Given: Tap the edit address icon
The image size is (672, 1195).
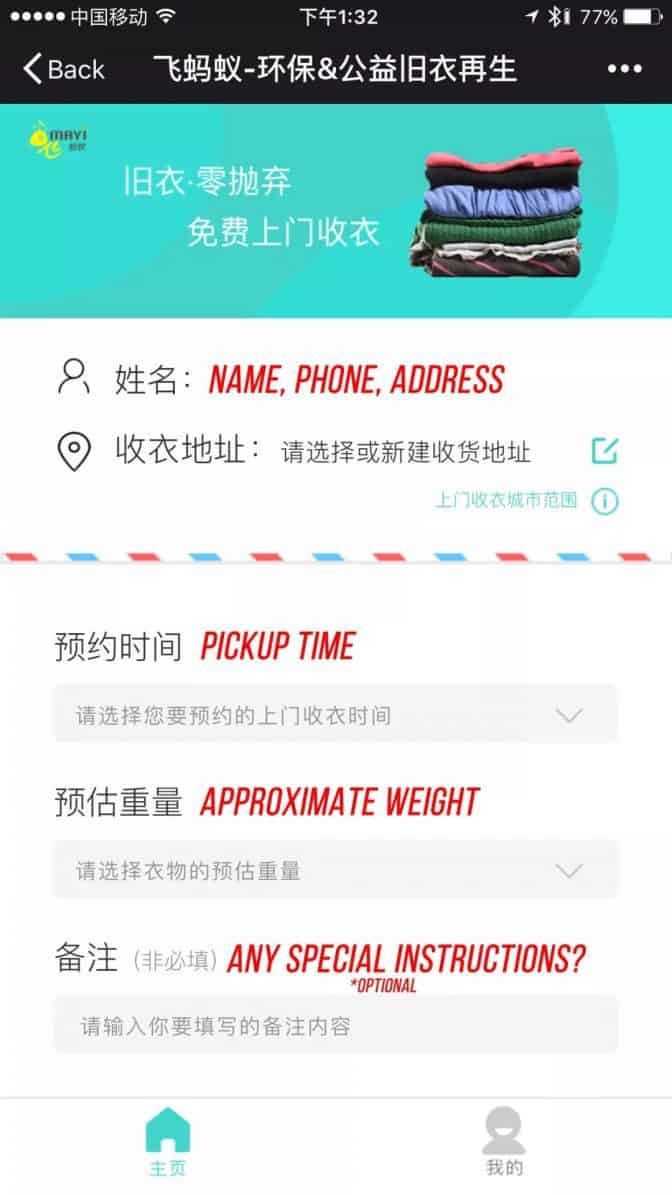Looking at the screenshot, I should pyautogui.click(x=605, y=451).
